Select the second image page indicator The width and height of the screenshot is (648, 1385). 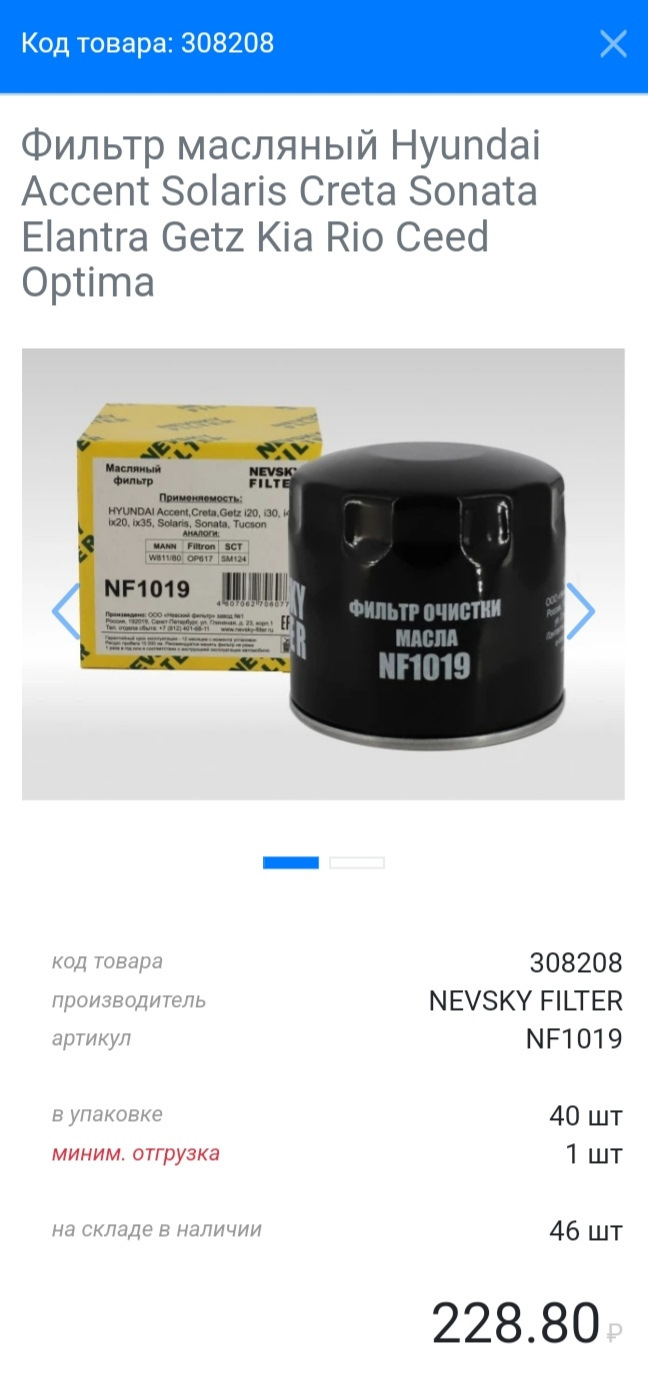click(357, 862)
